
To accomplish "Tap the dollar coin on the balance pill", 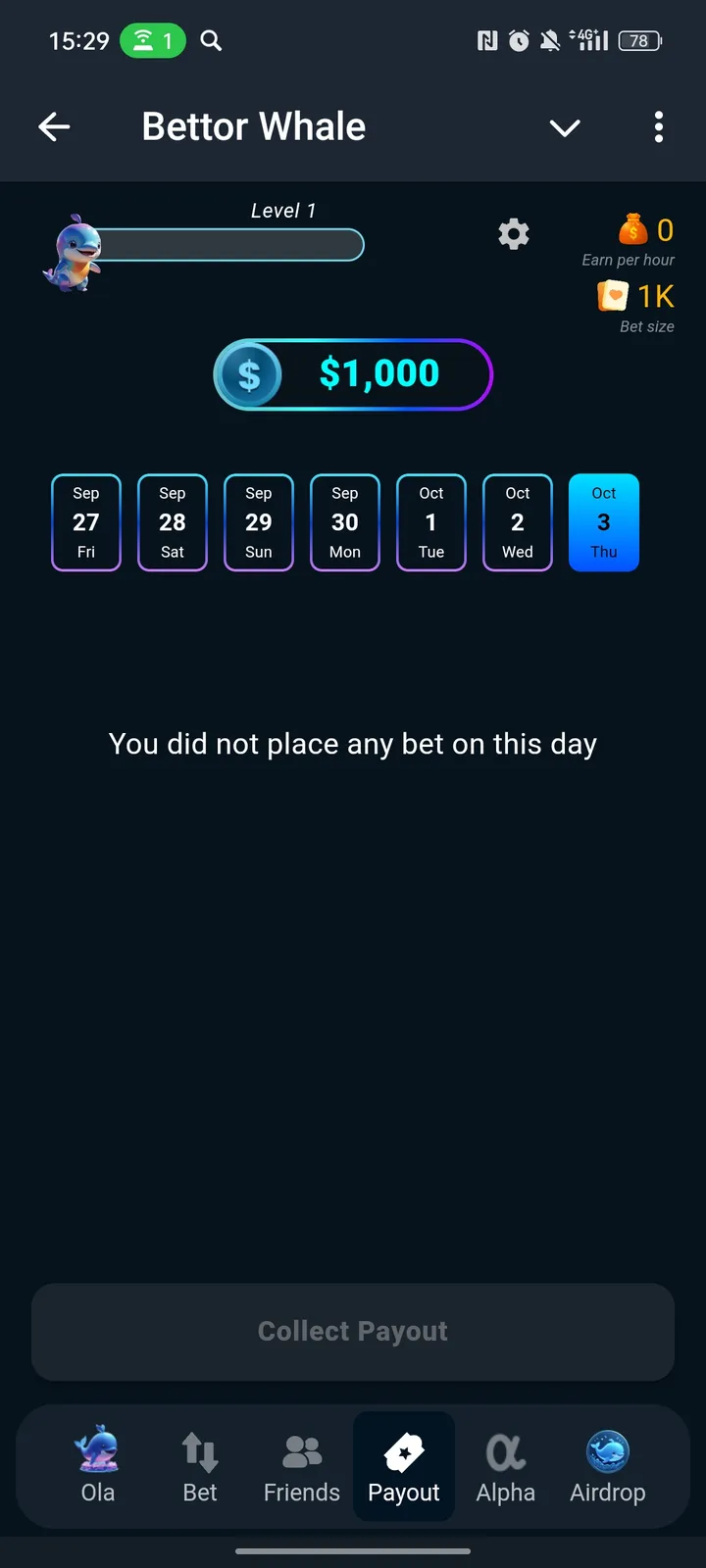I will (x=248, y=373).
